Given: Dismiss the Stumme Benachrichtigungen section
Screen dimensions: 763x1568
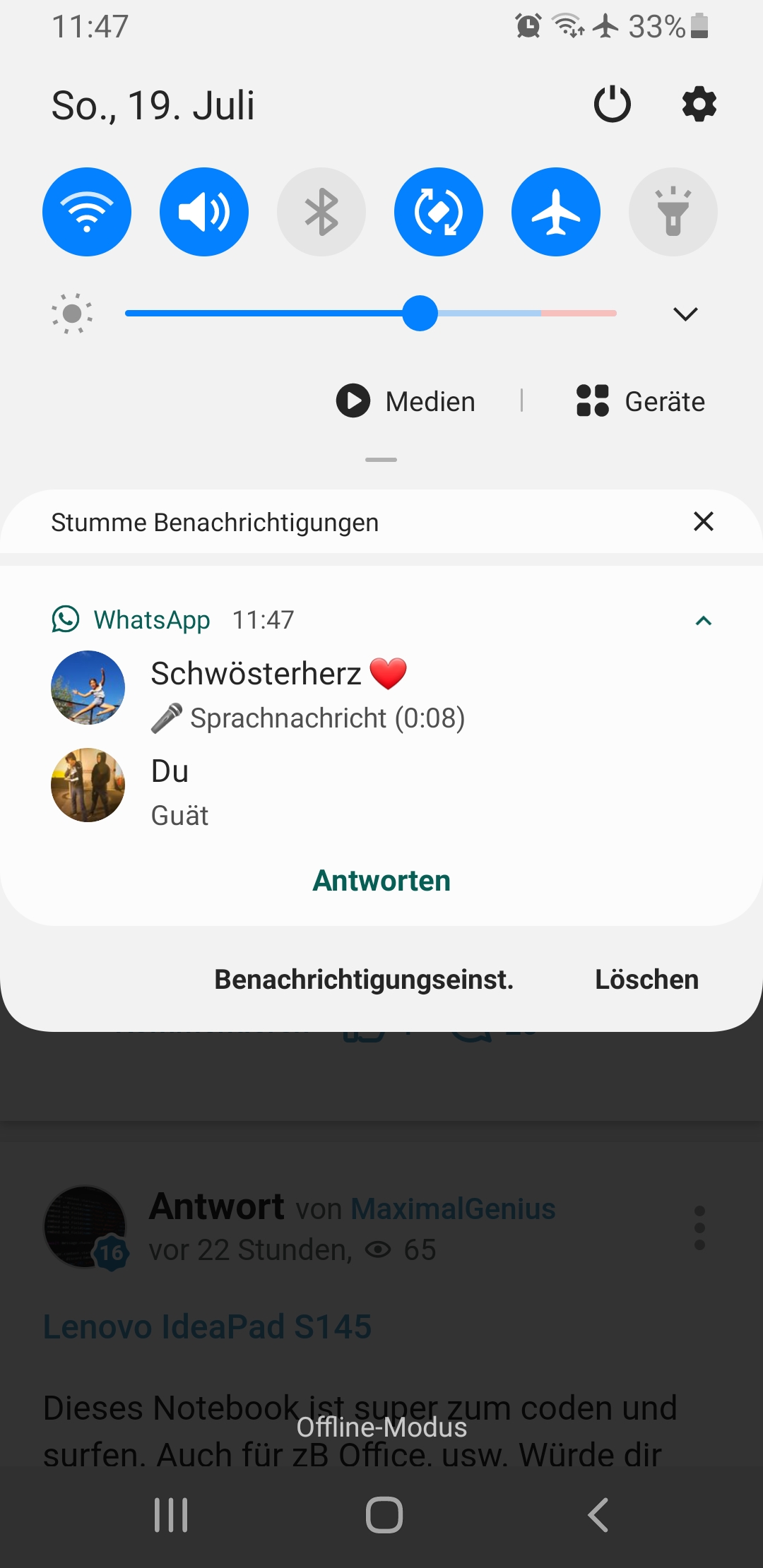Looking at the screenshot, I should tap(704, 522).
